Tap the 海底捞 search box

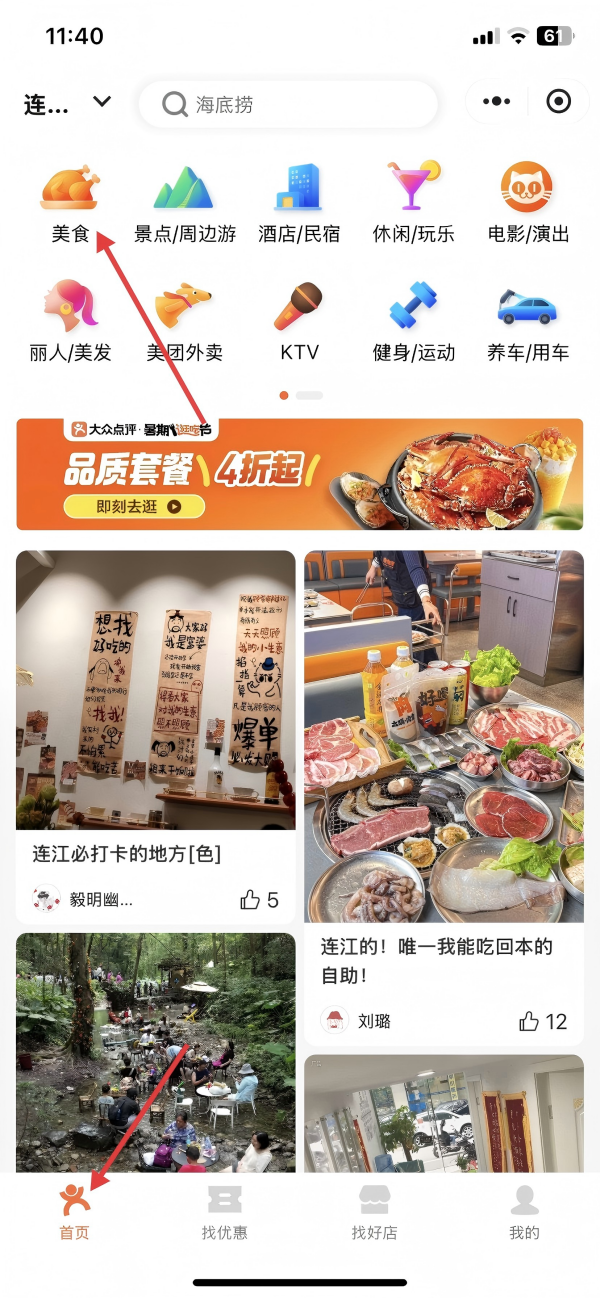point(288,104)
